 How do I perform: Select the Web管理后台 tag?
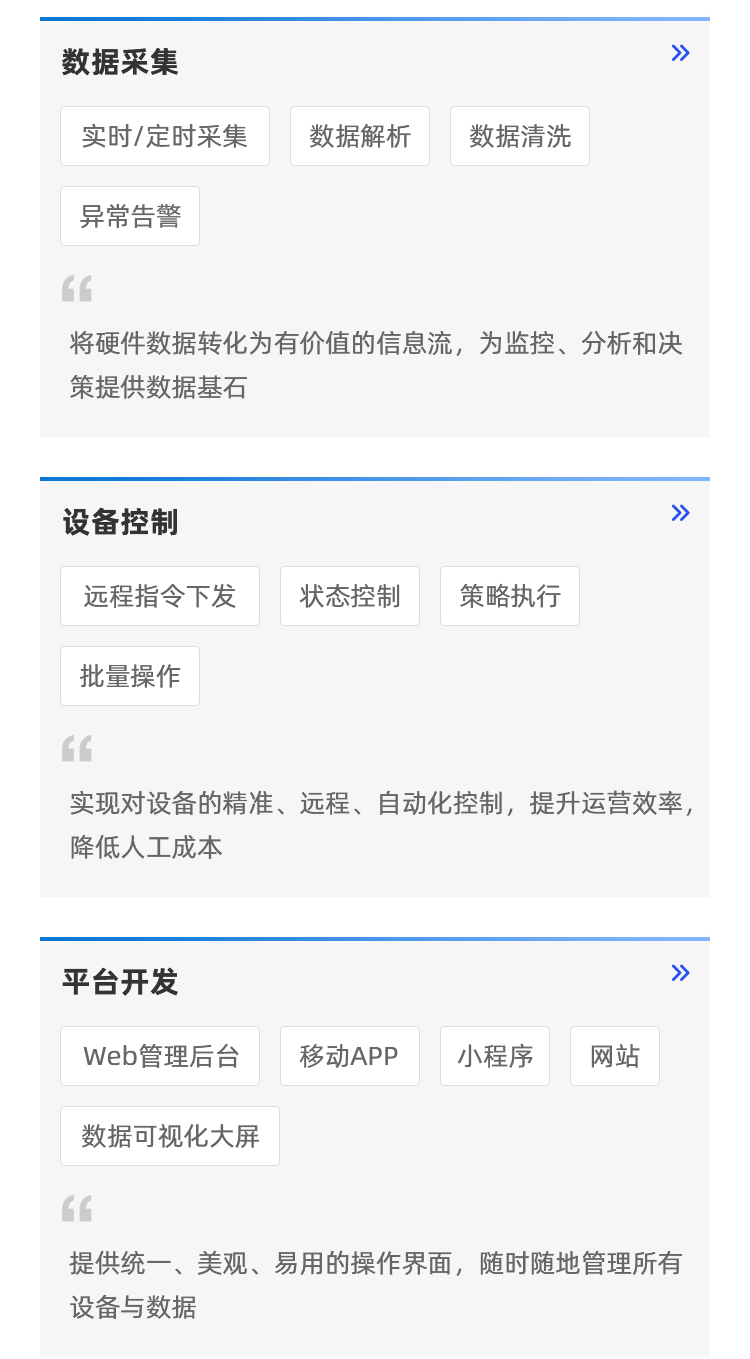click(x=160, y=1056)
